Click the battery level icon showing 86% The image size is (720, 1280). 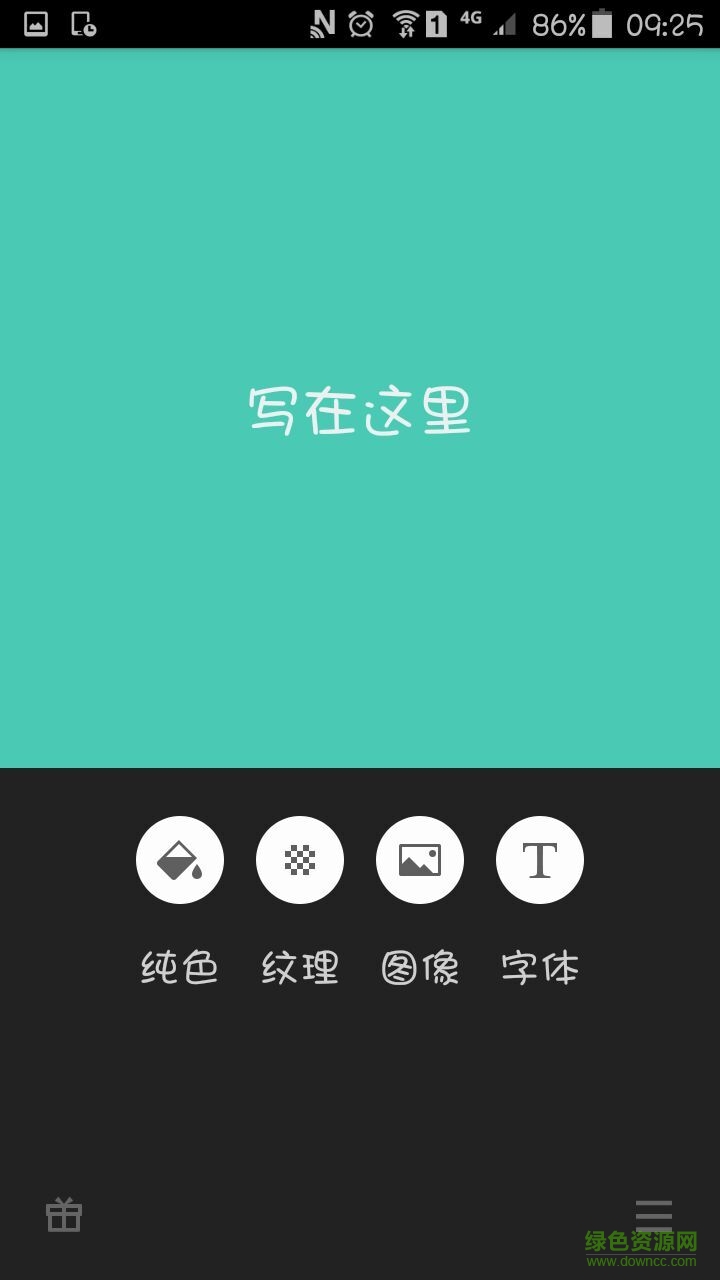(x=601, y=25)
